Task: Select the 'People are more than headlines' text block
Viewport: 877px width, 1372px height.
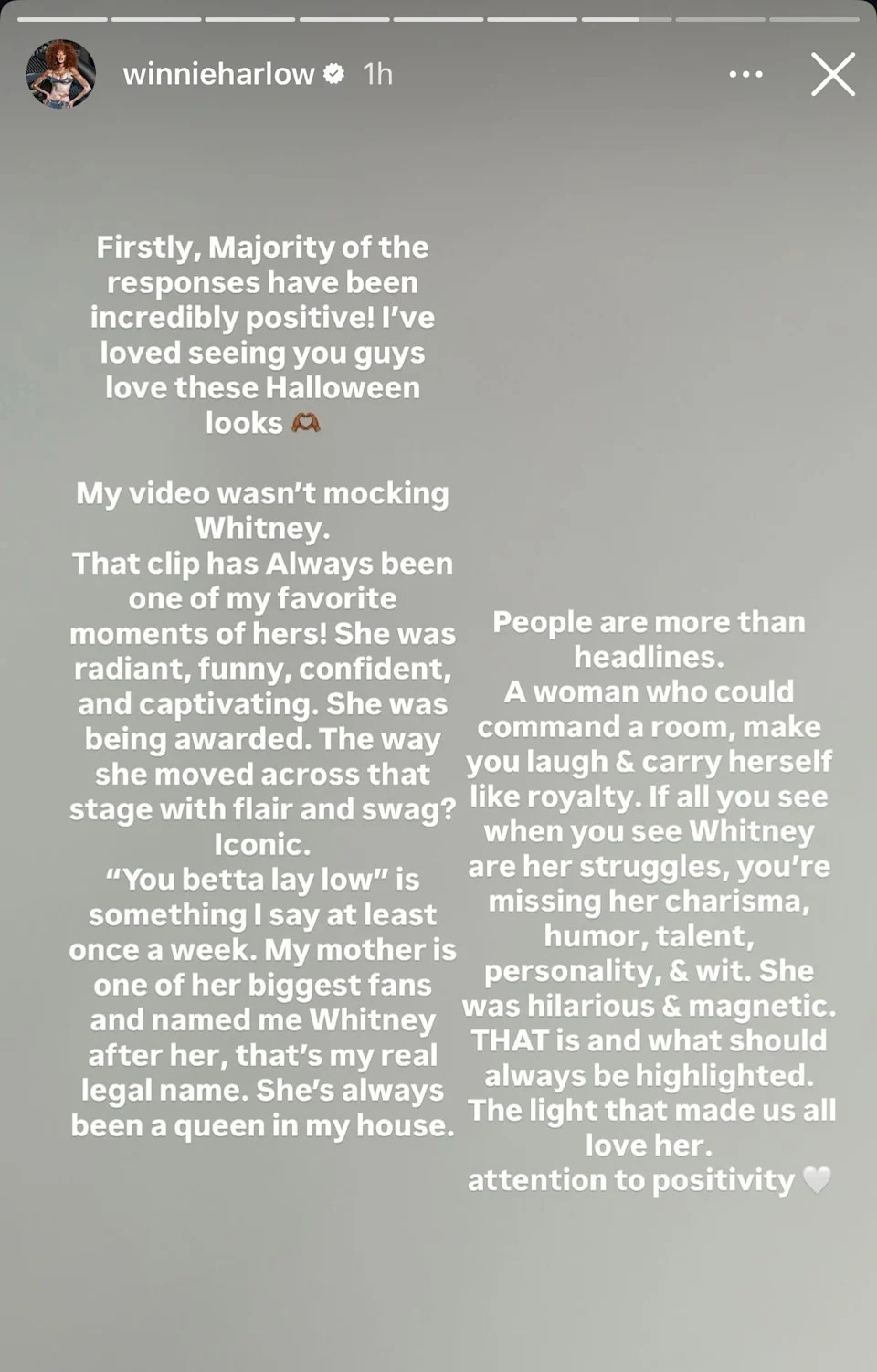Action: click(649, 639)
